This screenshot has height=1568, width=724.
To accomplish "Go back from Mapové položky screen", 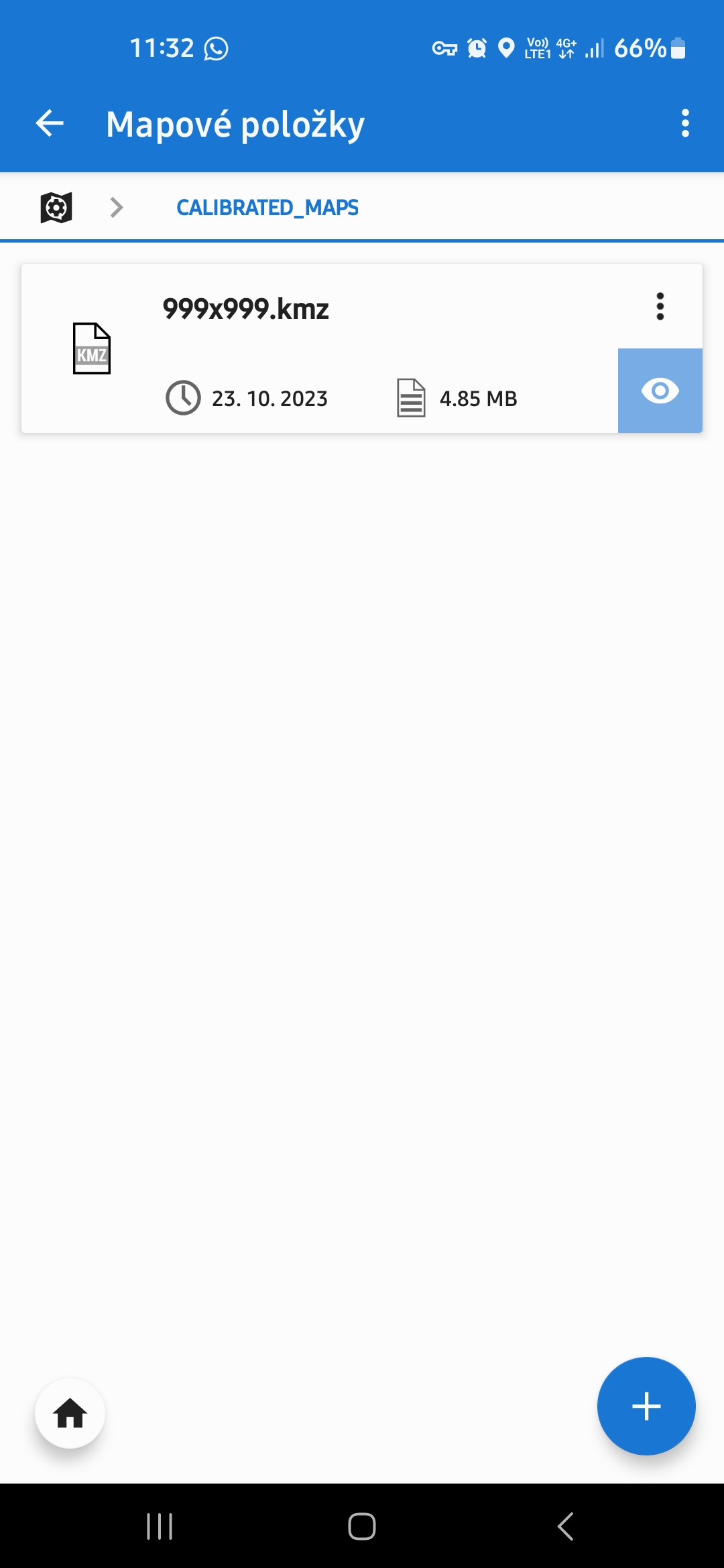I will (x=50, y=124).
